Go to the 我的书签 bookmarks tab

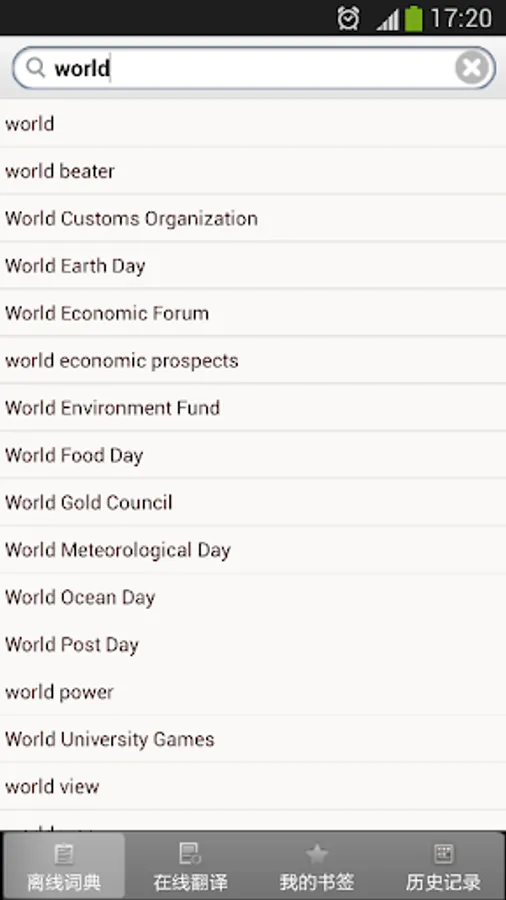[316, 866]
